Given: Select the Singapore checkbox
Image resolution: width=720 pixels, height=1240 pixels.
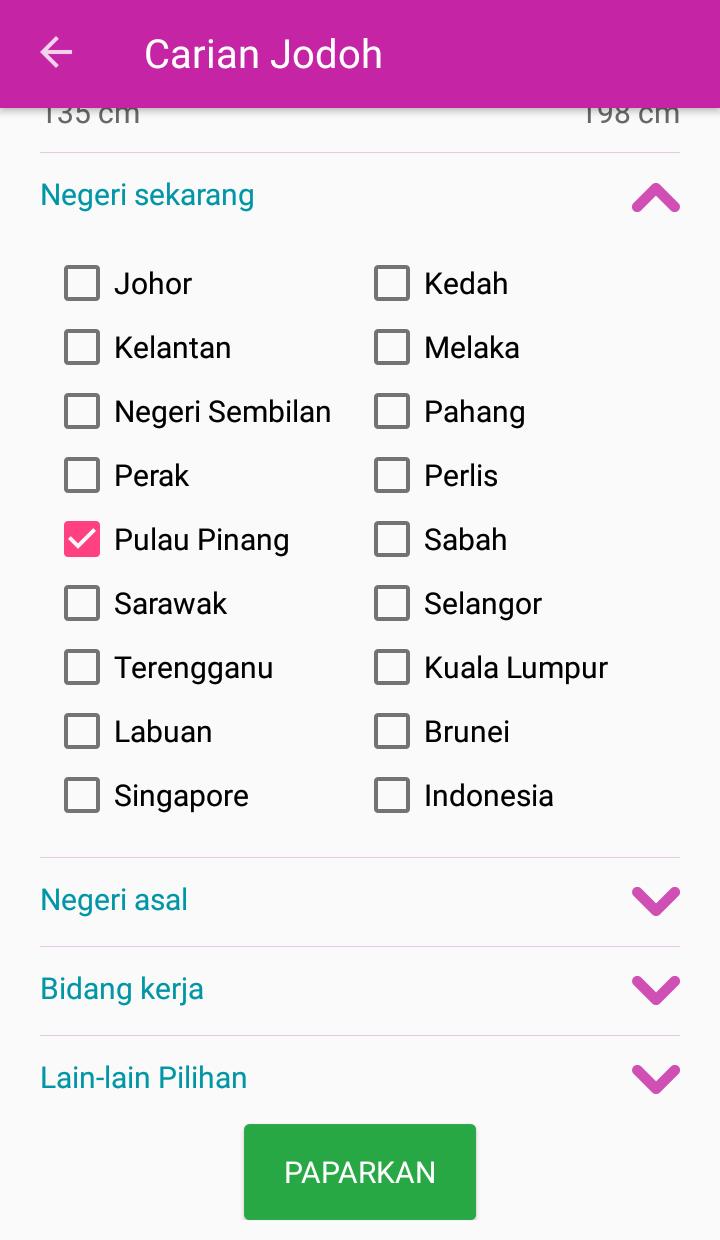Looking at the screenshot, I should pos(82,795).
